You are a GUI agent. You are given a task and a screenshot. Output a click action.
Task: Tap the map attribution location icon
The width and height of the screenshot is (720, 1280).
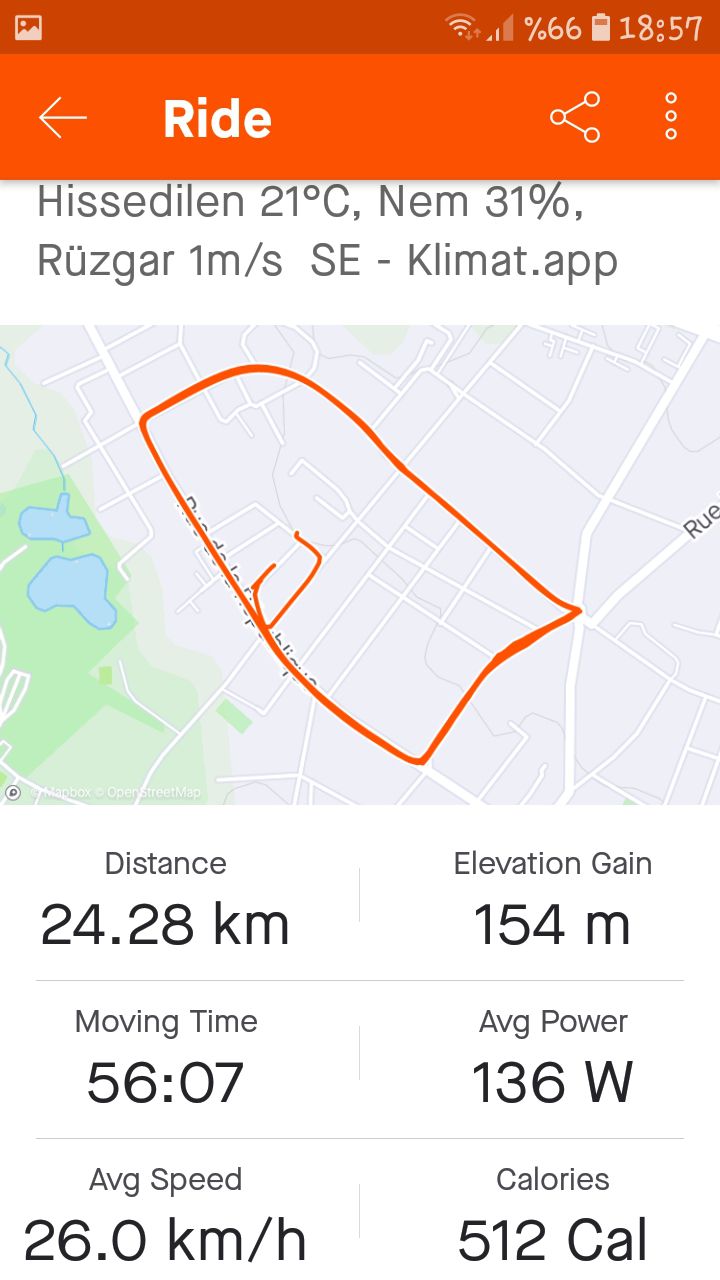coord(14,790)
